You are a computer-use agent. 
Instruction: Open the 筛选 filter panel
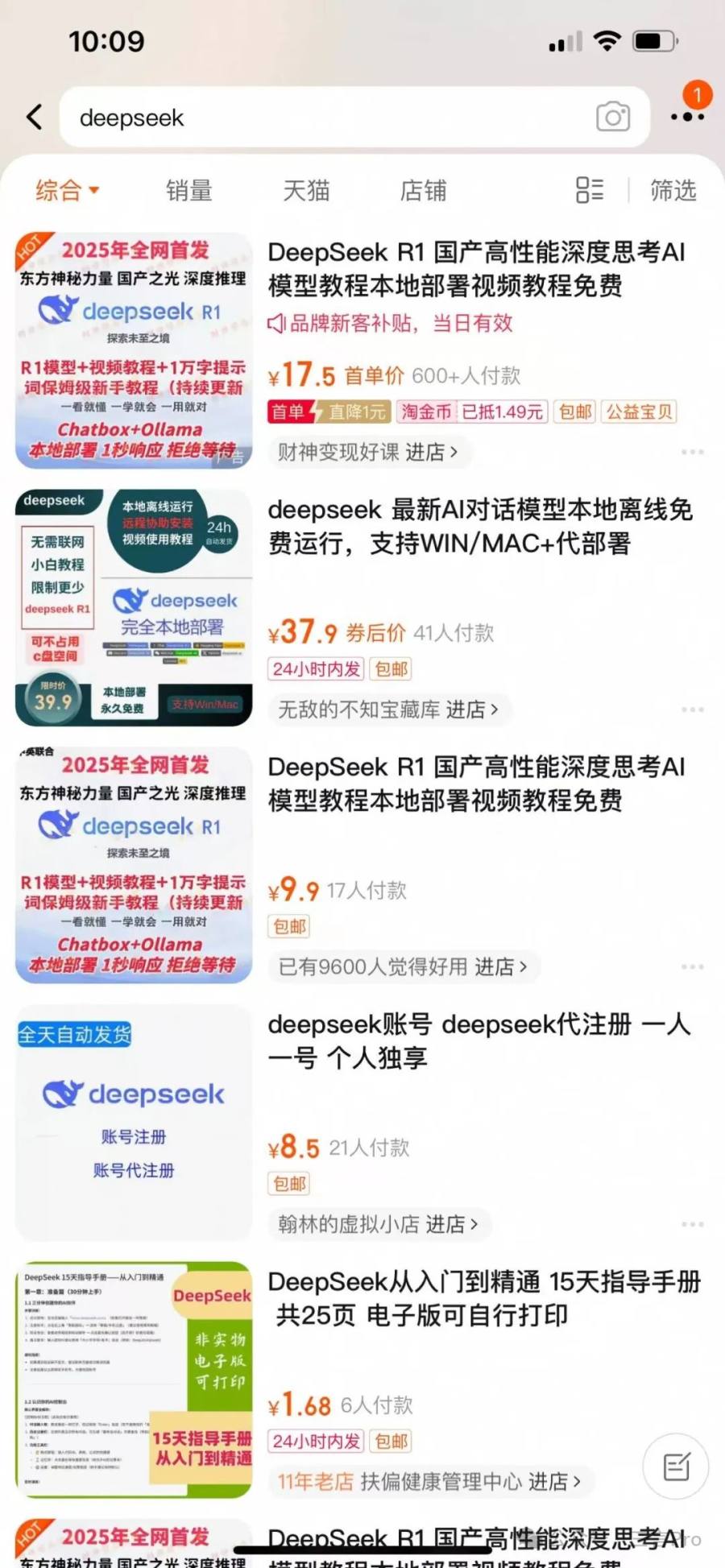click(673, 191)
